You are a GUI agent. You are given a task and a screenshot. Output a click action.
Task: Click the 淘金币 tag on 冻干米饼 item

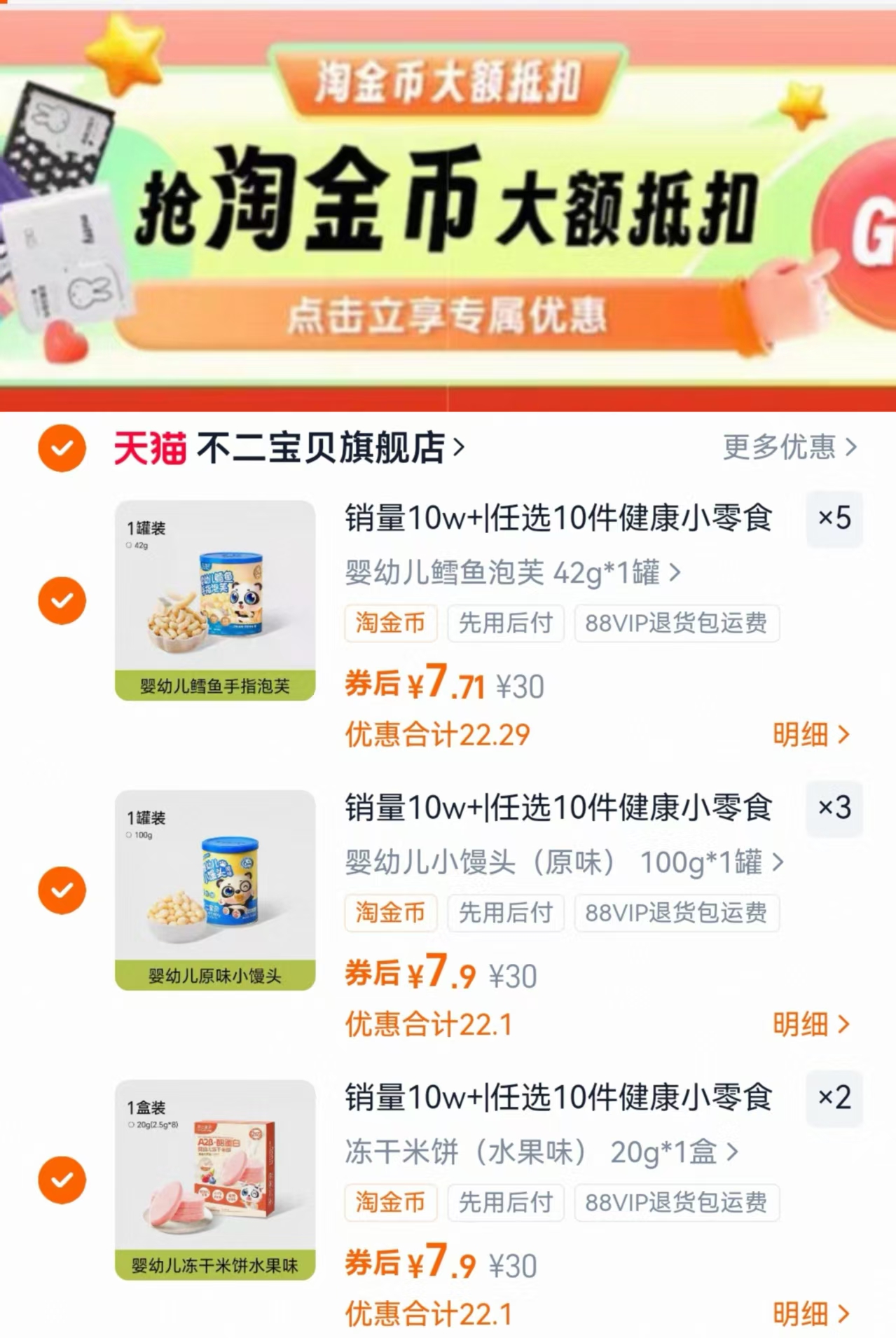click(390, 1202)
